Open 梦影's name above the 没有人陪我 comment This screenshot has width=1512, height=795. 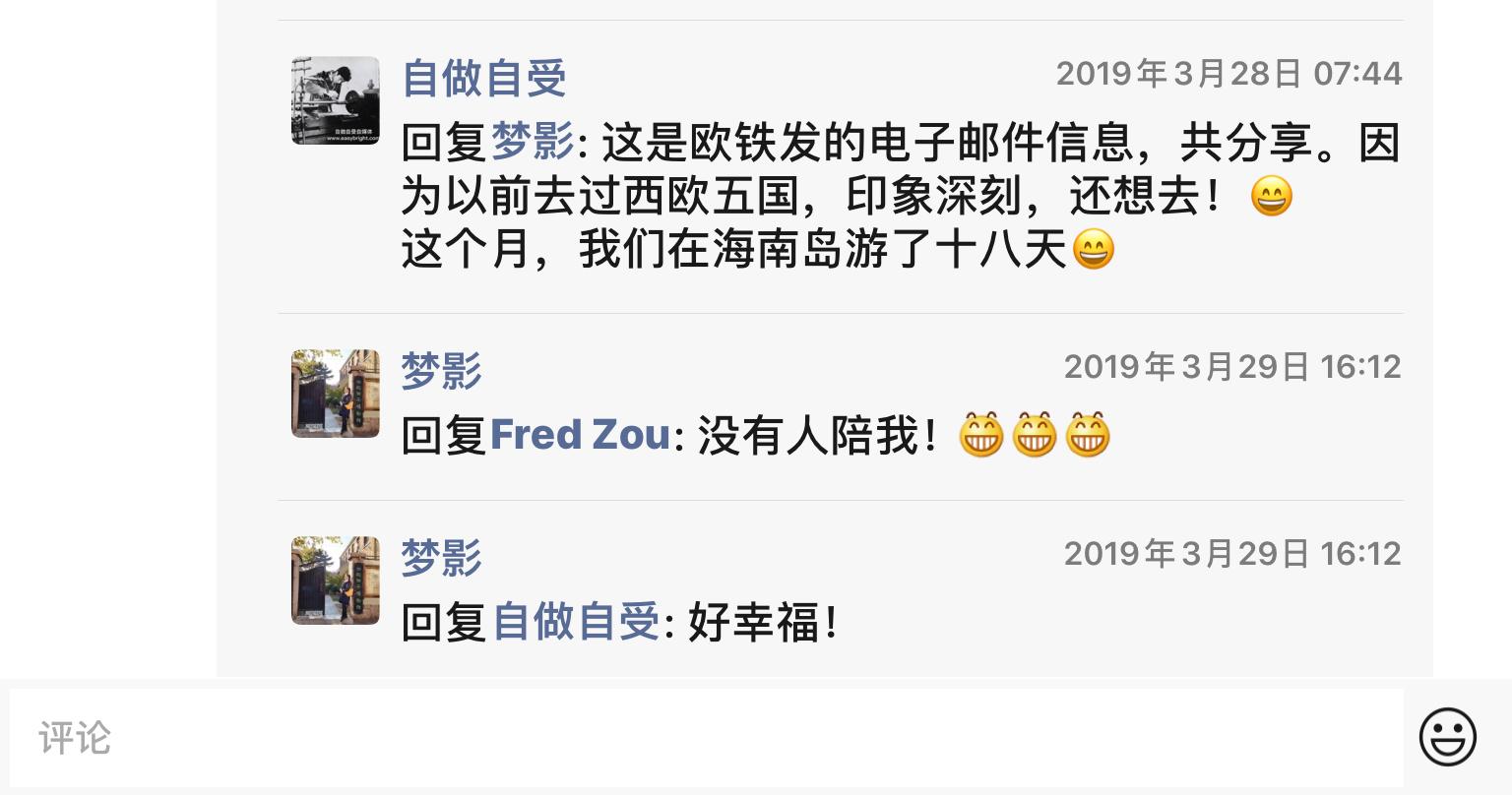(441, 371)
